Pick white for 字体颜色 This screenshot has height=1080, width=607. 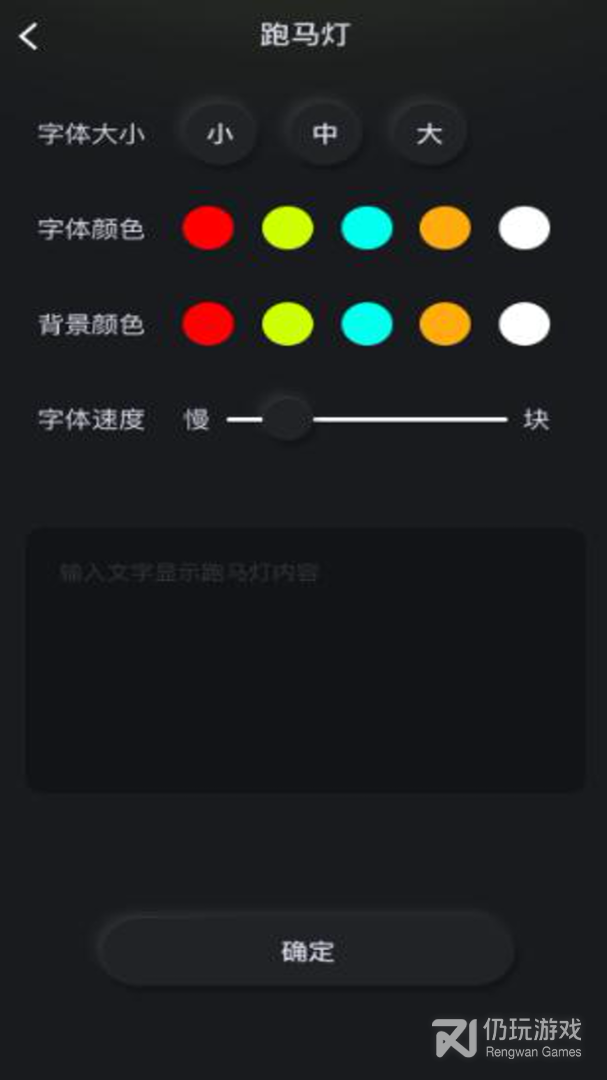tap(524, 228)
